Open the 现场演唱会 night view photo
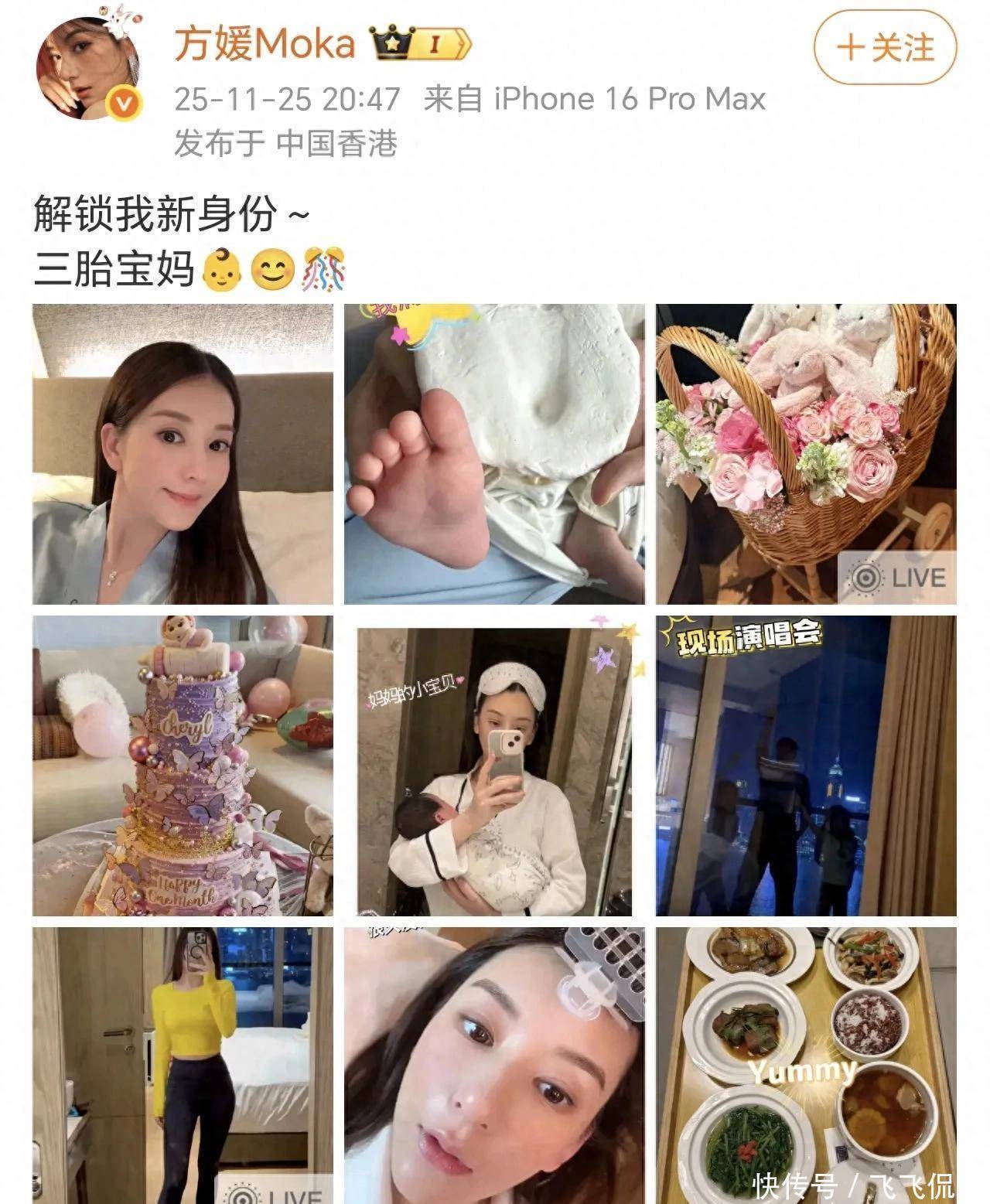 coord(806,766)
